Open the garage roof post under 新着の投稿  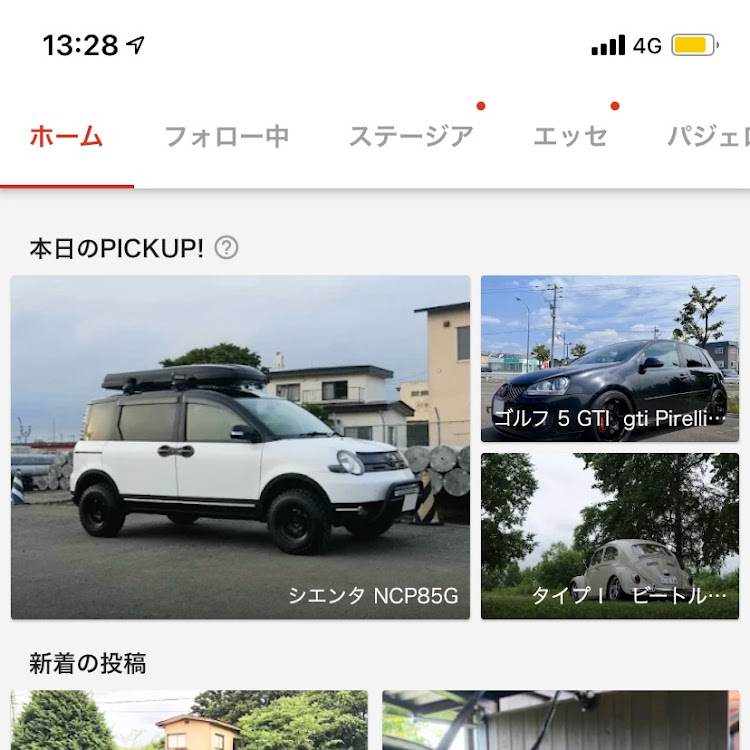click(560, 720)
